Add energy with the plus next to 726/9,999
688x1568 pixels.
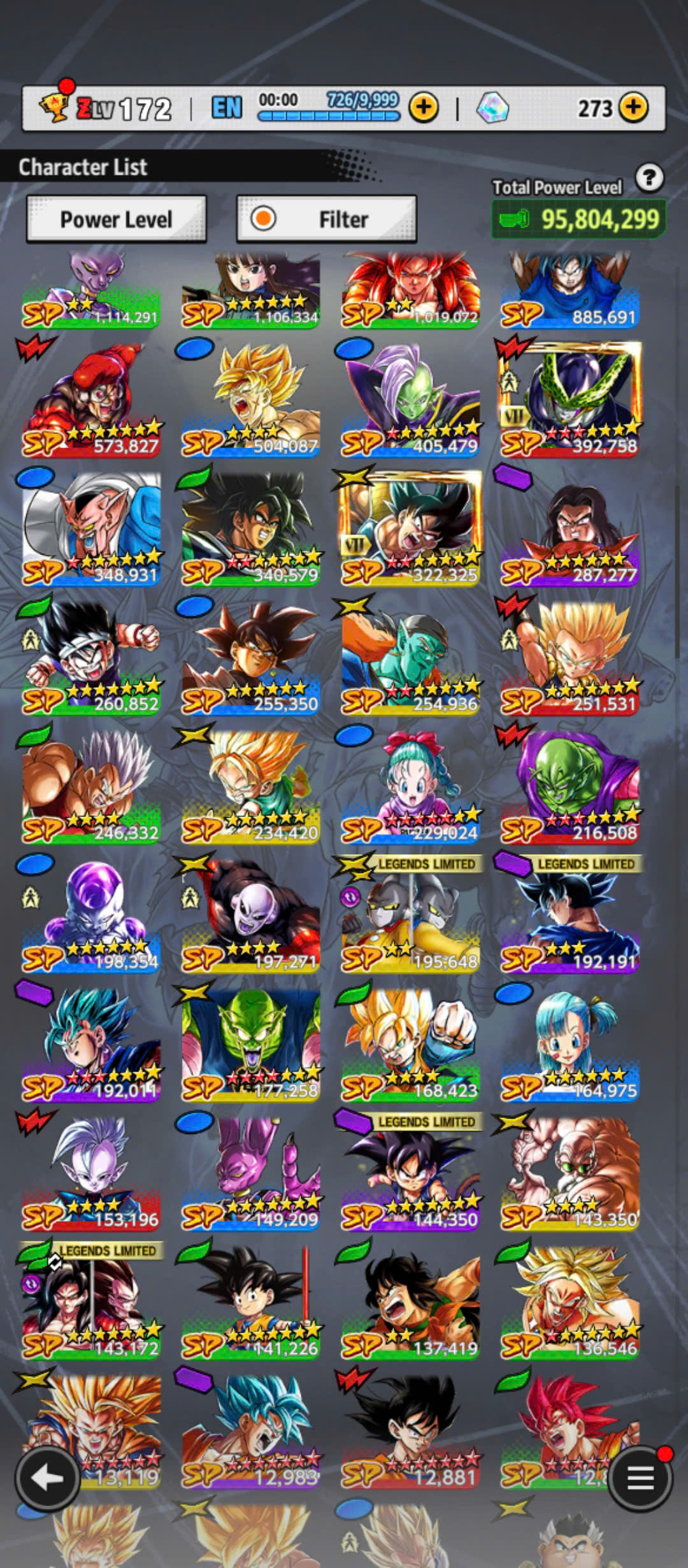click(424, 108)
